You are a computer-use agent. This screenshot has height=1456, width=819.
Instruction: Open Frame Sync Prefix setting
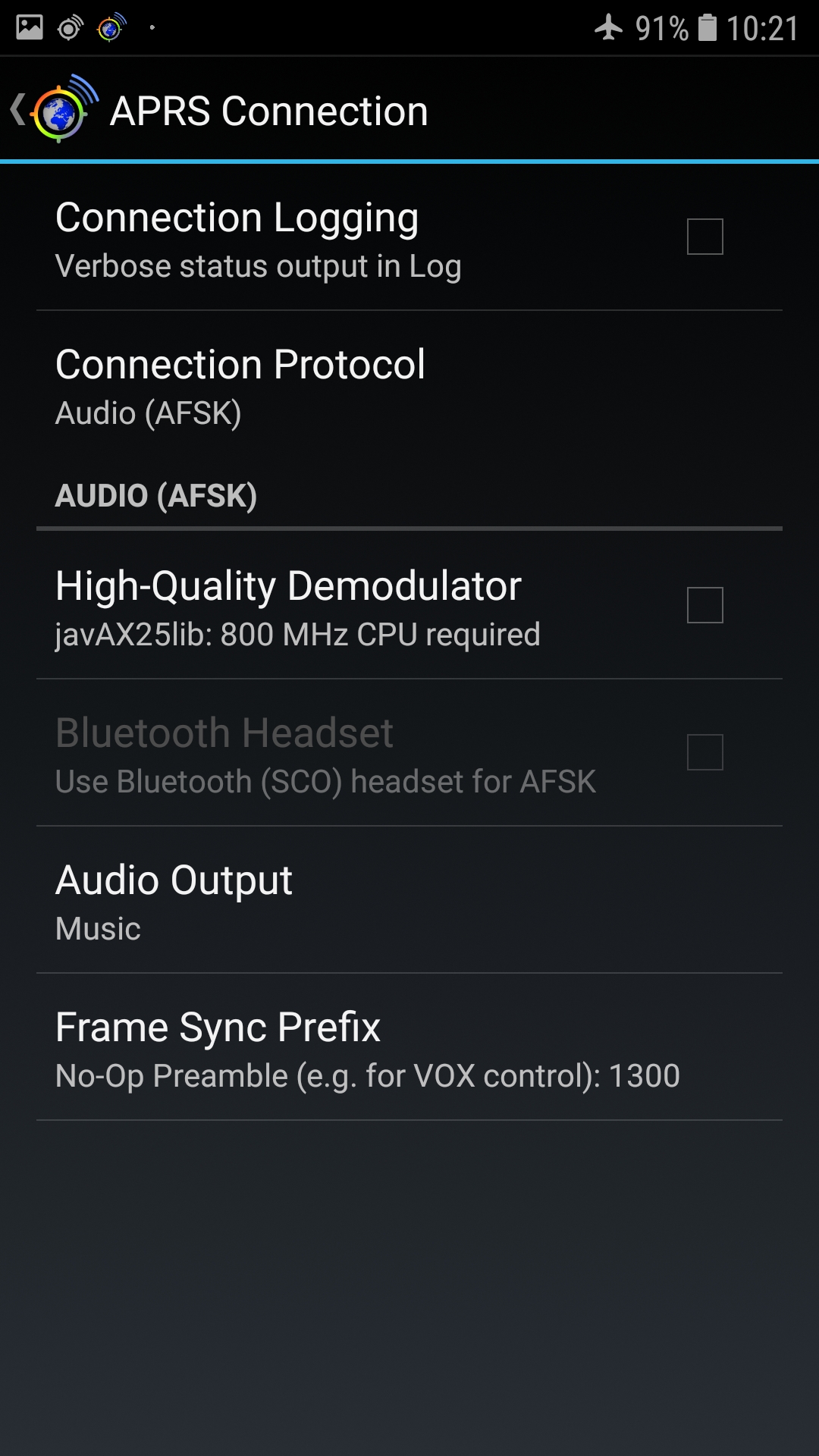(409, 1048)
